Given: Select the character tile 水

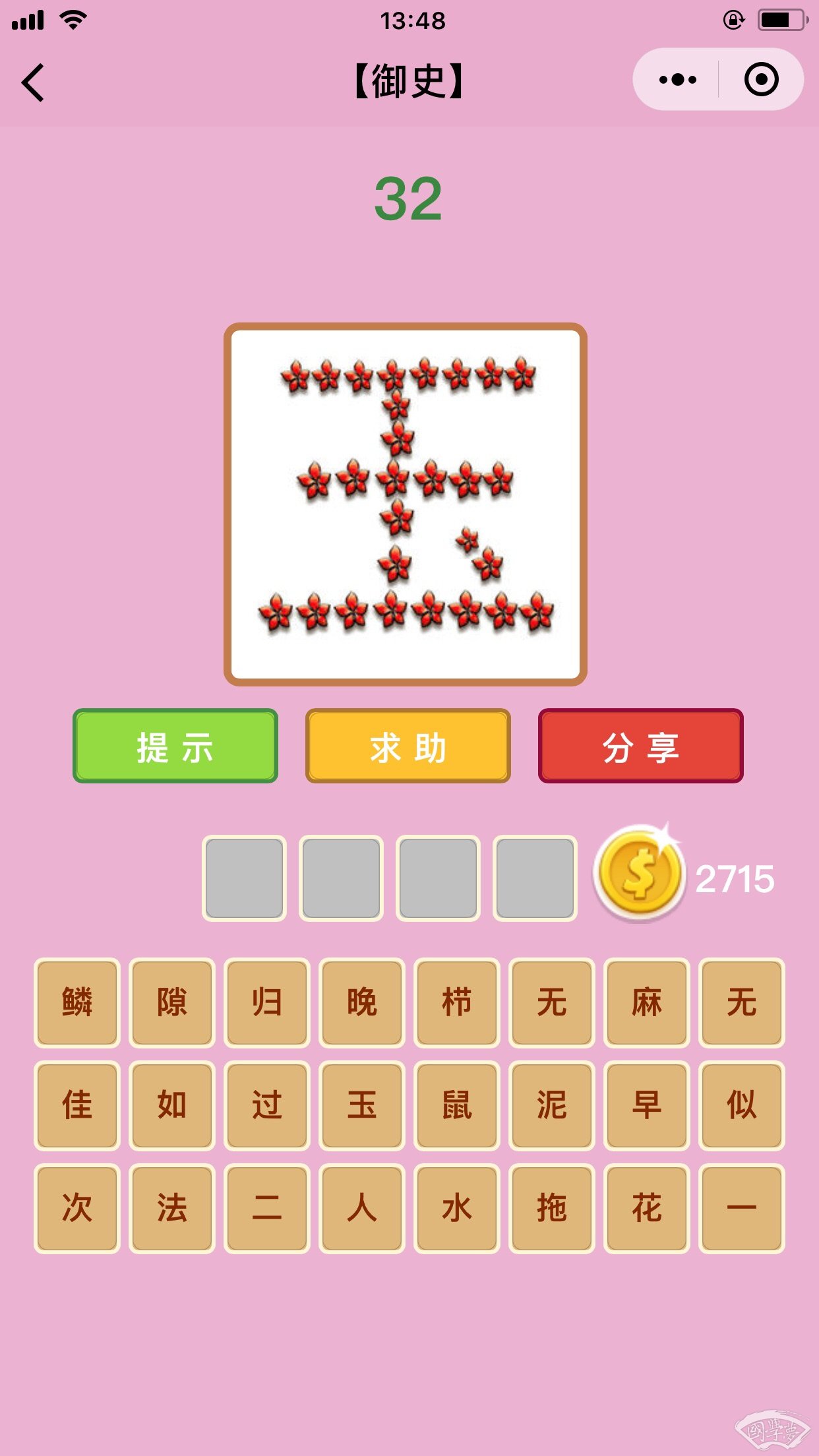Looking at the screenshot, I should click(456, 1208).
